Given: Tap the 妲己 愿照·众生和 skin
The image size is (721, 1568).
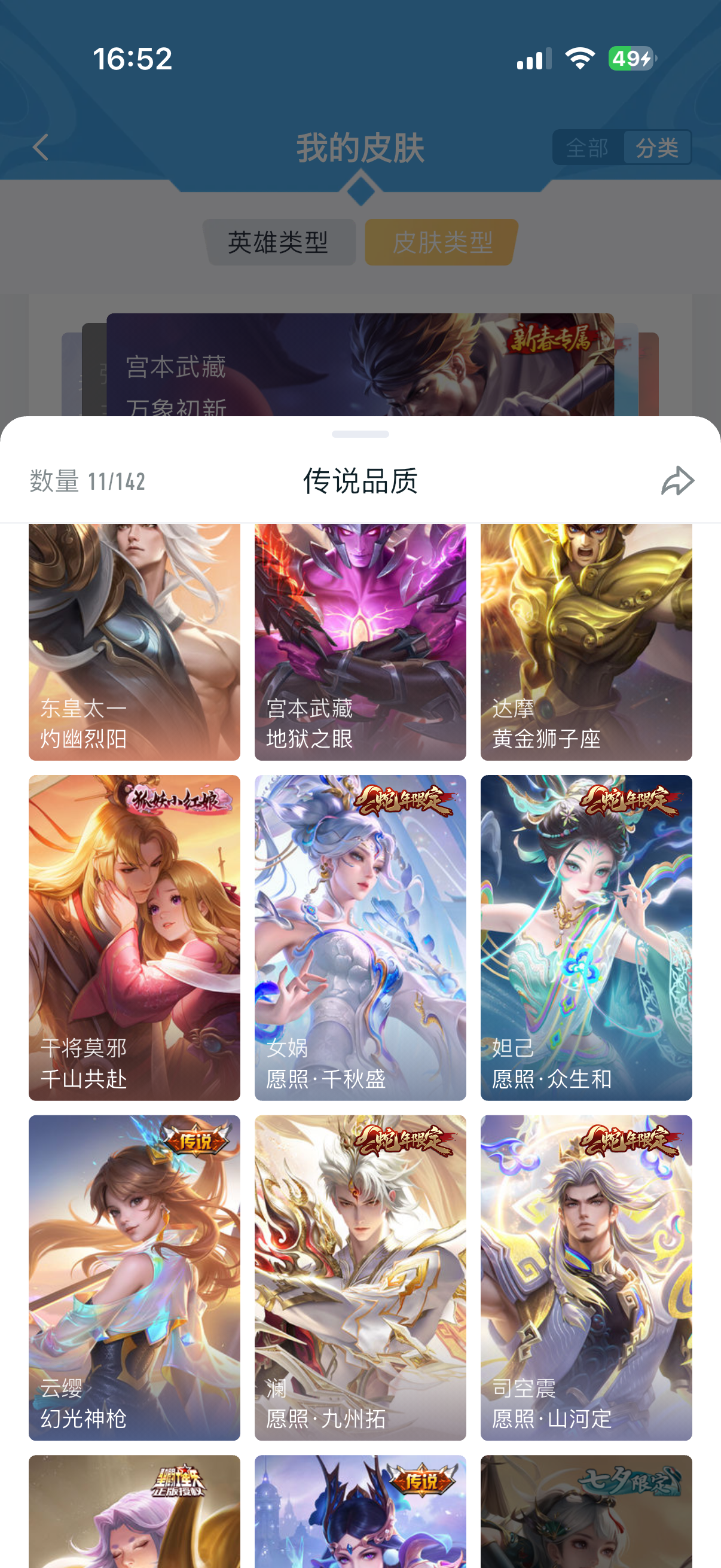Looking at the screenshot, I should click(x=586, y=938).
